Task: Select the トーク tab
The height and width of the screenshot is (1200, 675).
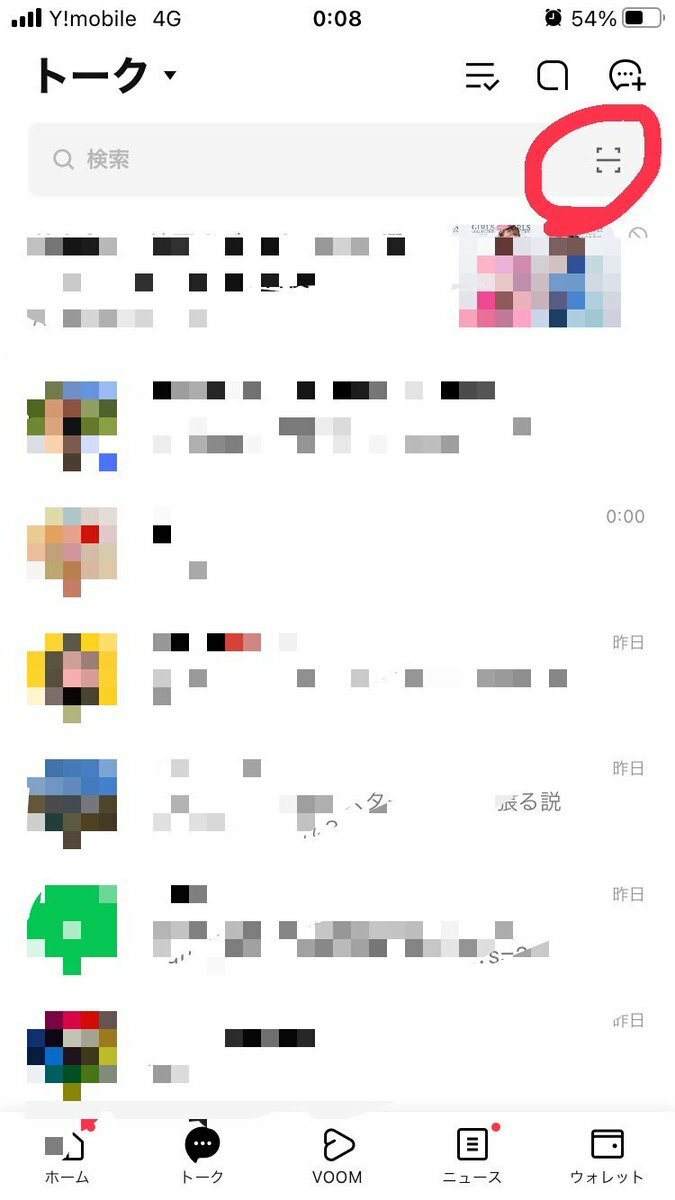Action: [202, 1156]
